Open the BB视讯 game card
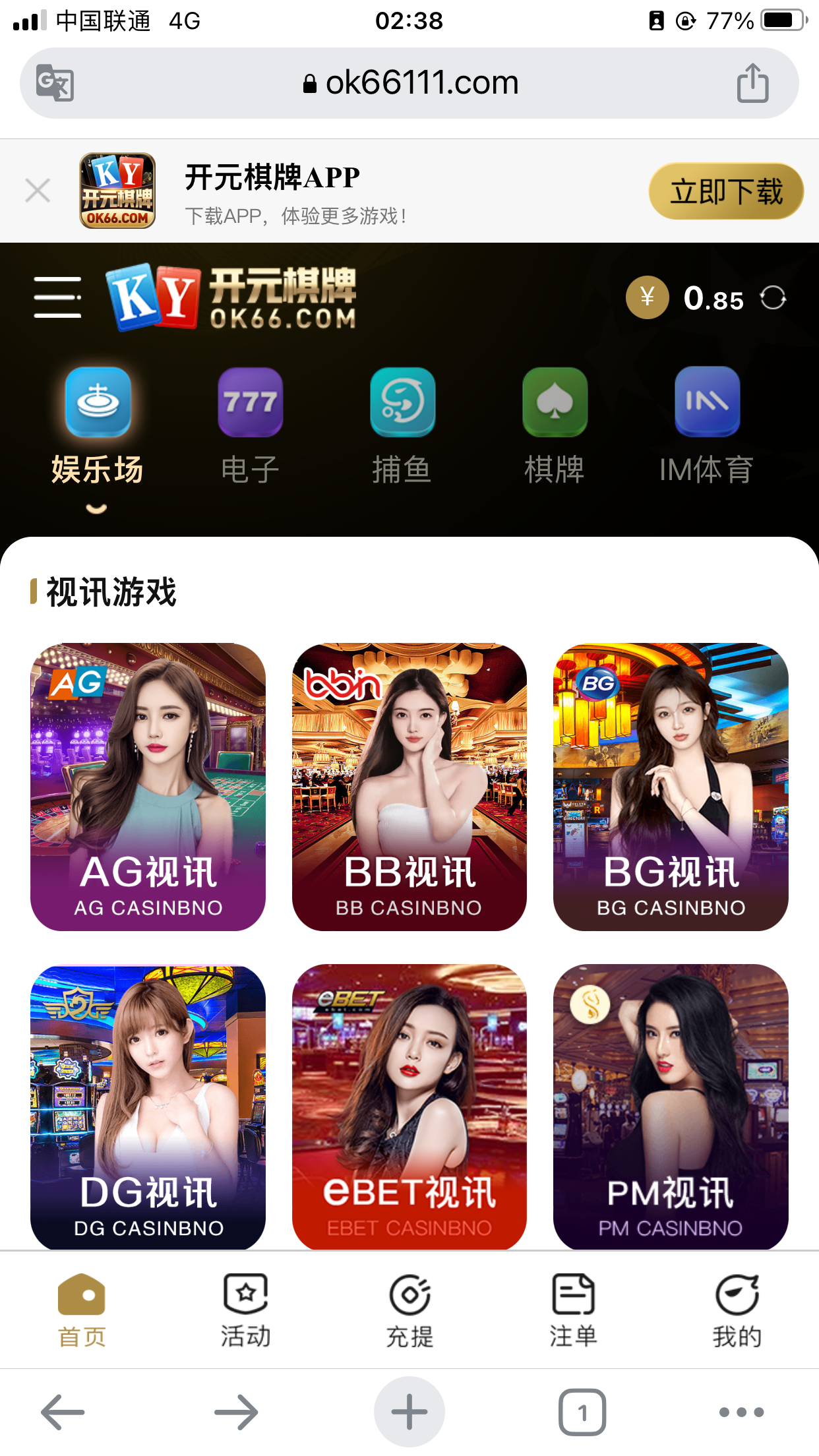 409,787
